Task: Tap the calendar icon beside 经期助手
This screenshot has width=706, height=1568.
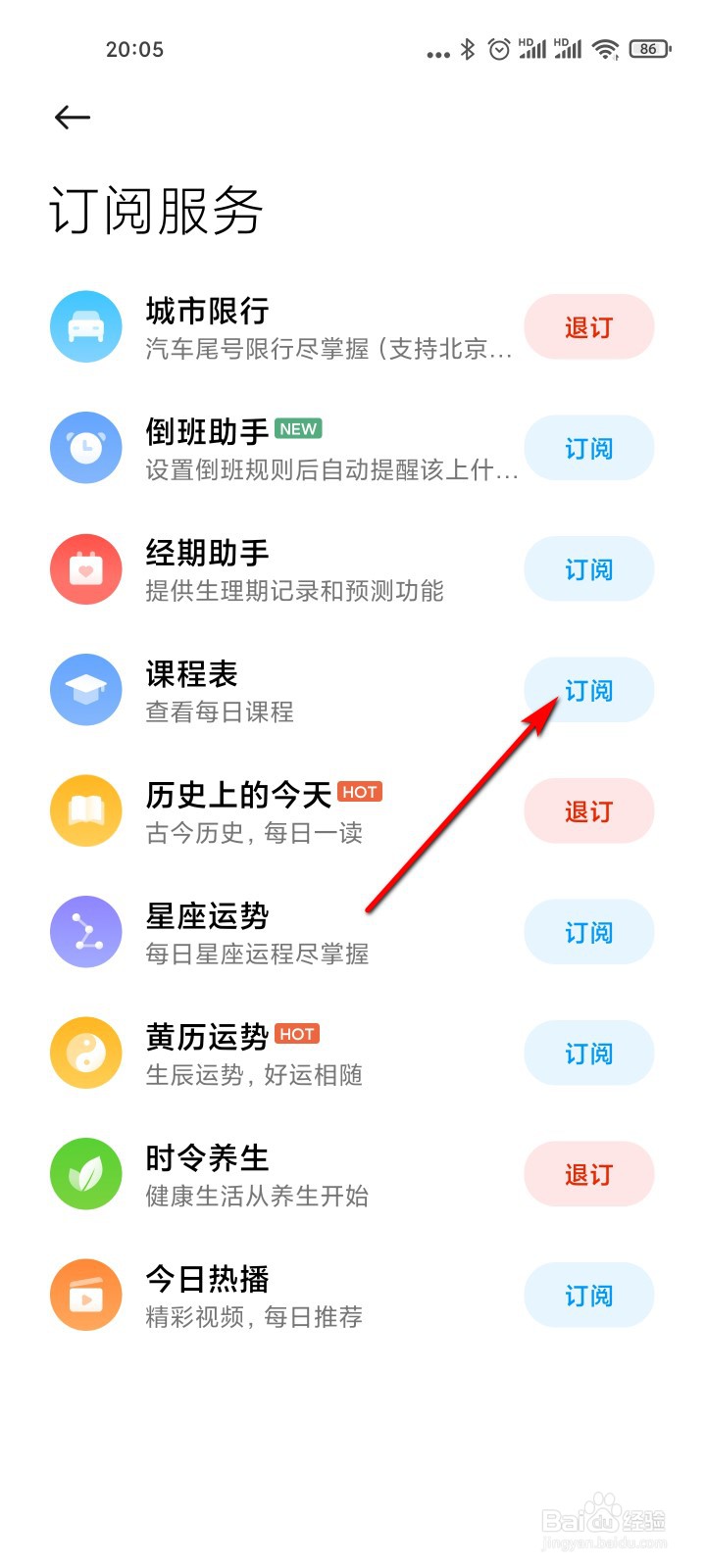Action: [x=85, y=569]
